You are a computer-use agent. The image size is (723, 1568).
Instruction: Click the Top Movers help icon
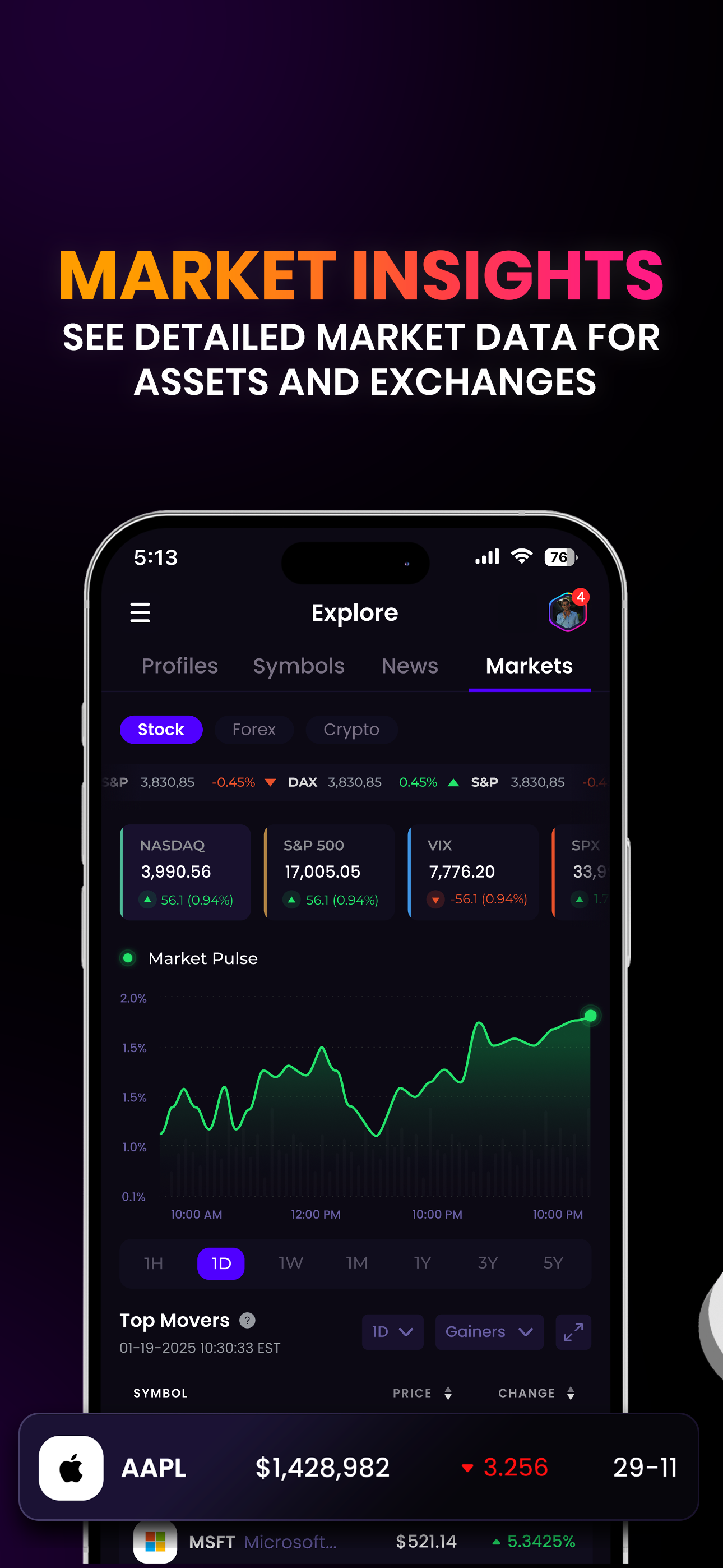(x=247, y=1320)
